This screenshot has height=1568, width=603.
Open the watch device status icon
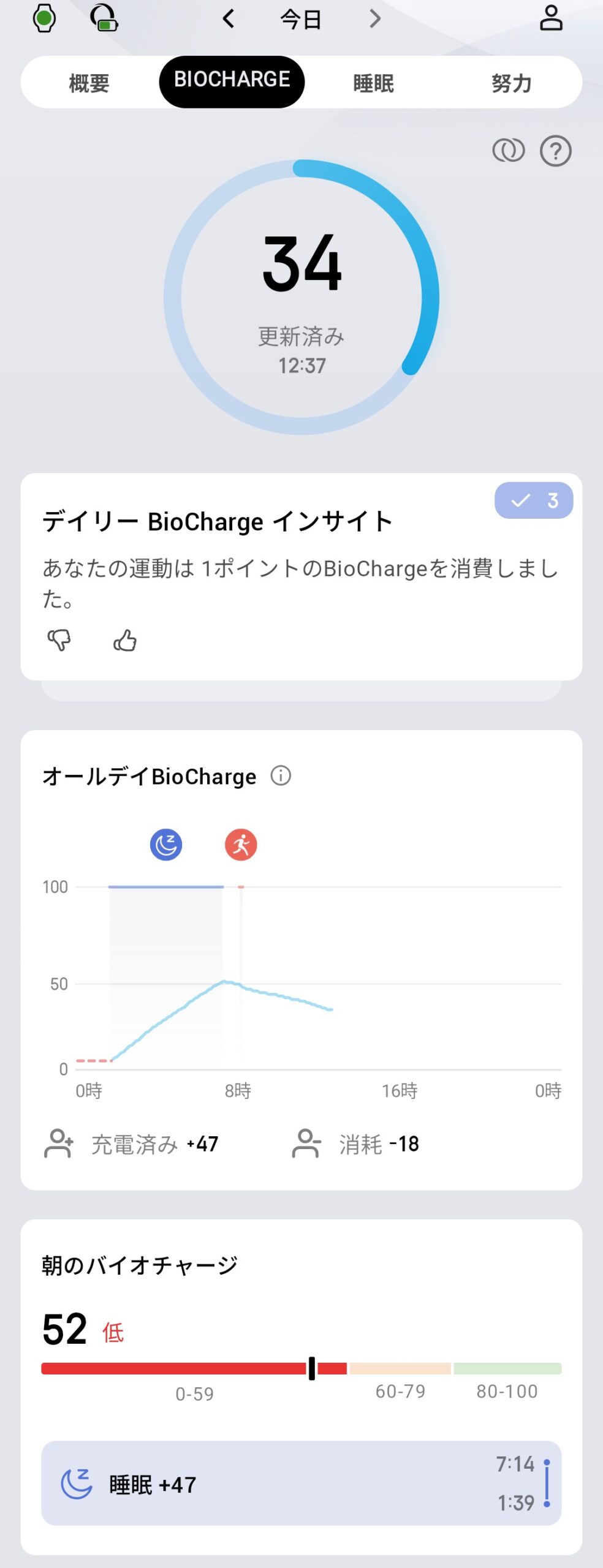[x=44, y=18]
